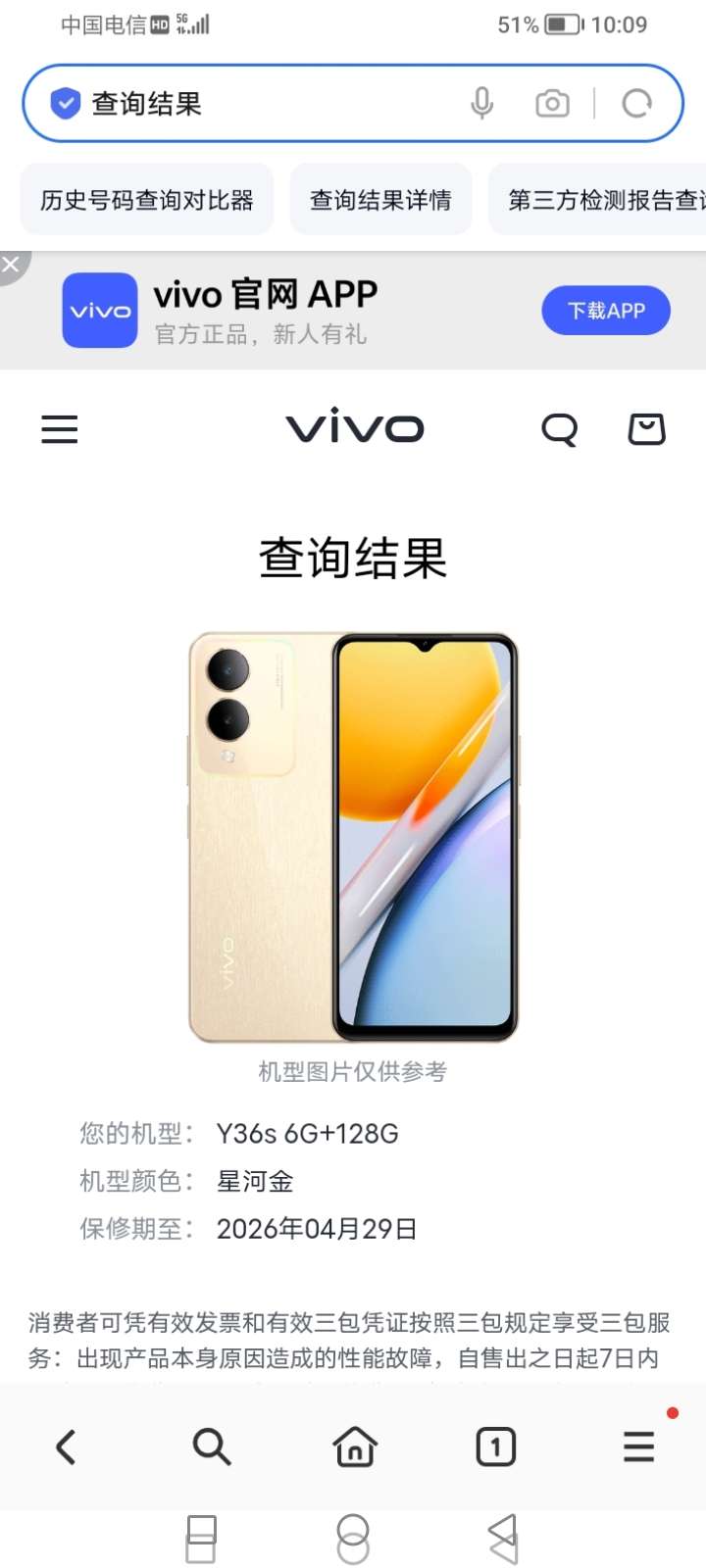Image resolution: width=706 pixels, height=1568 pixels.
Task: Tap the 下载APP button
Action: point(606,311)
